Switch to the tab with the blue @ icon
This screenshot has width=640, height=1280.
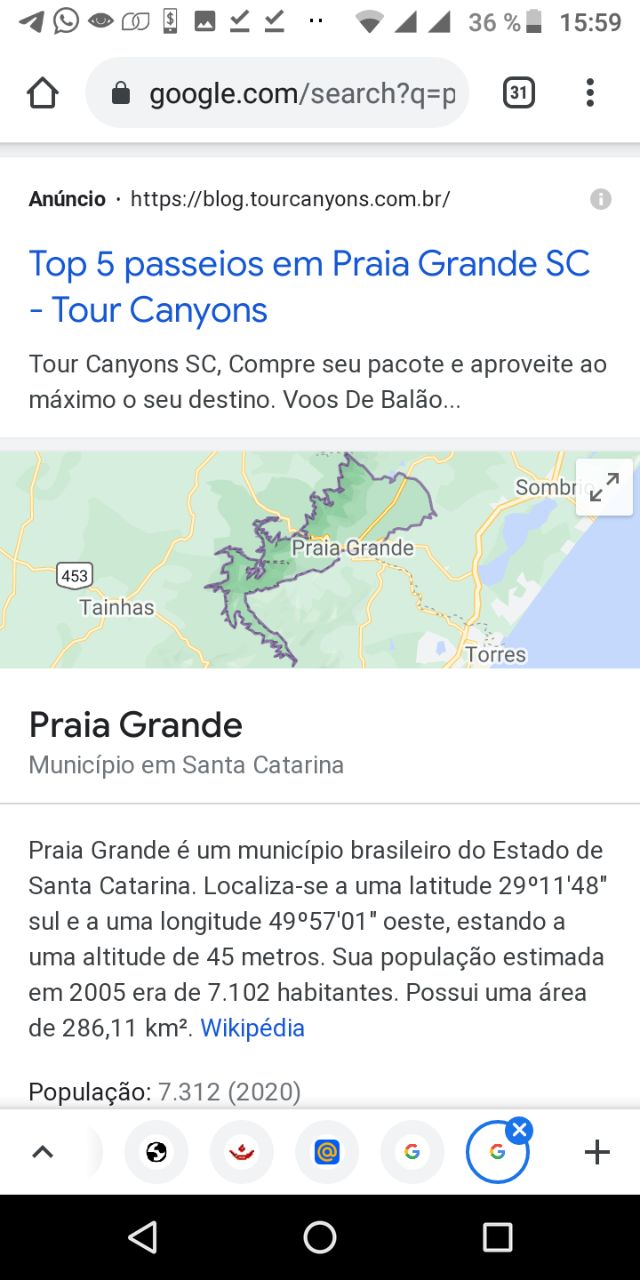coord(327,1152)
